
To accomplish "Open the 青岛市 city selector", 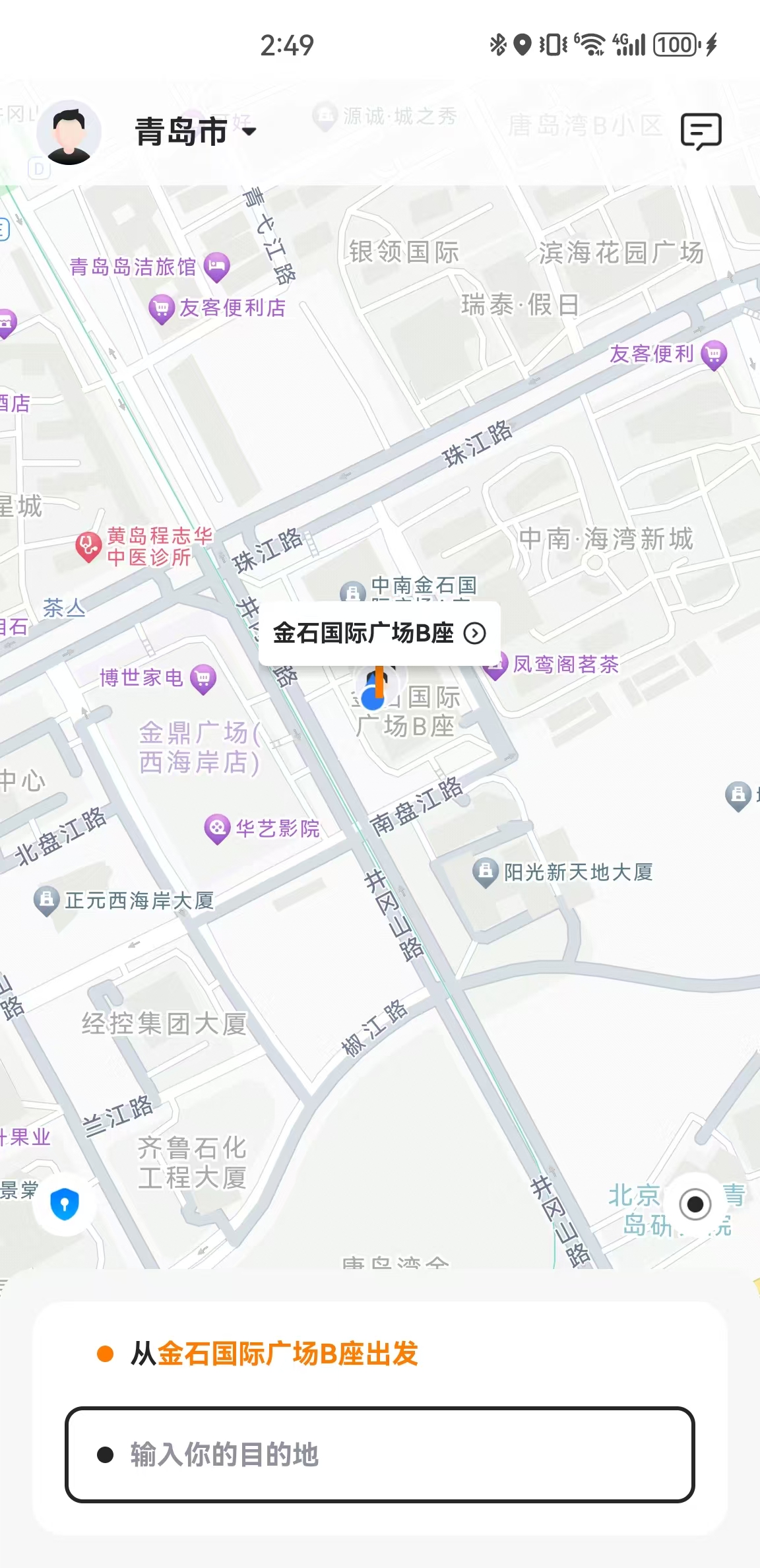I will pos(195,131).
